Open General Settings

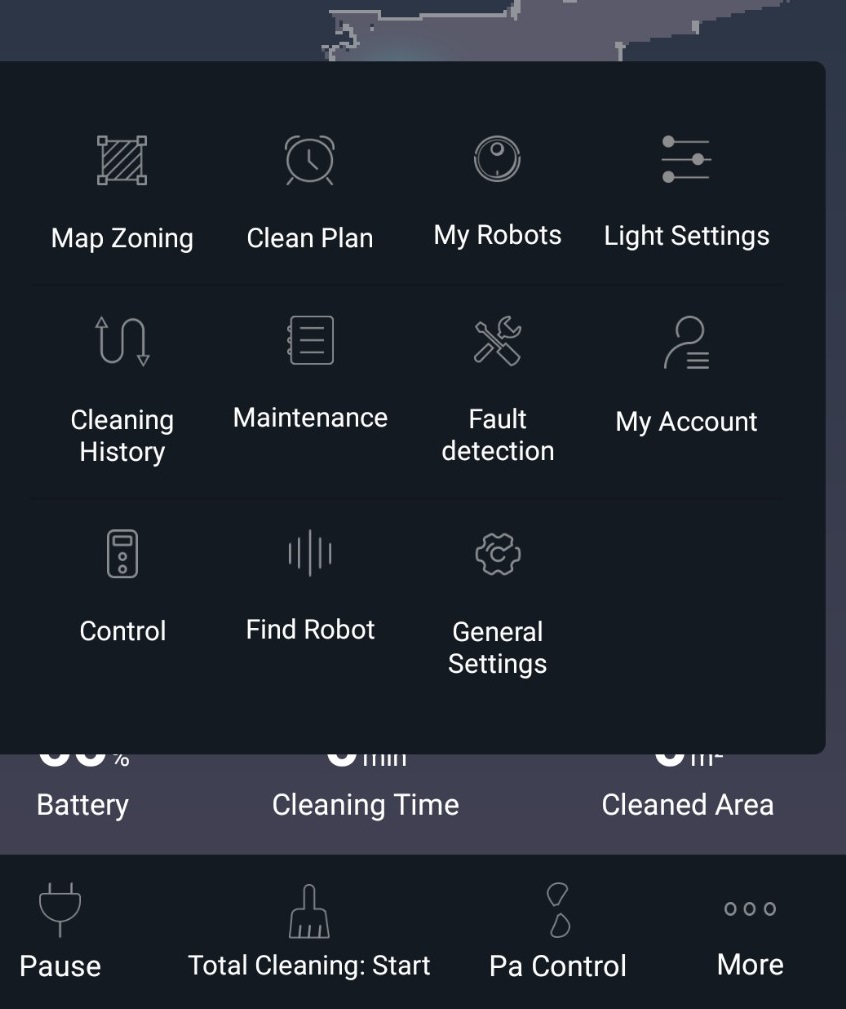point(497,600)
